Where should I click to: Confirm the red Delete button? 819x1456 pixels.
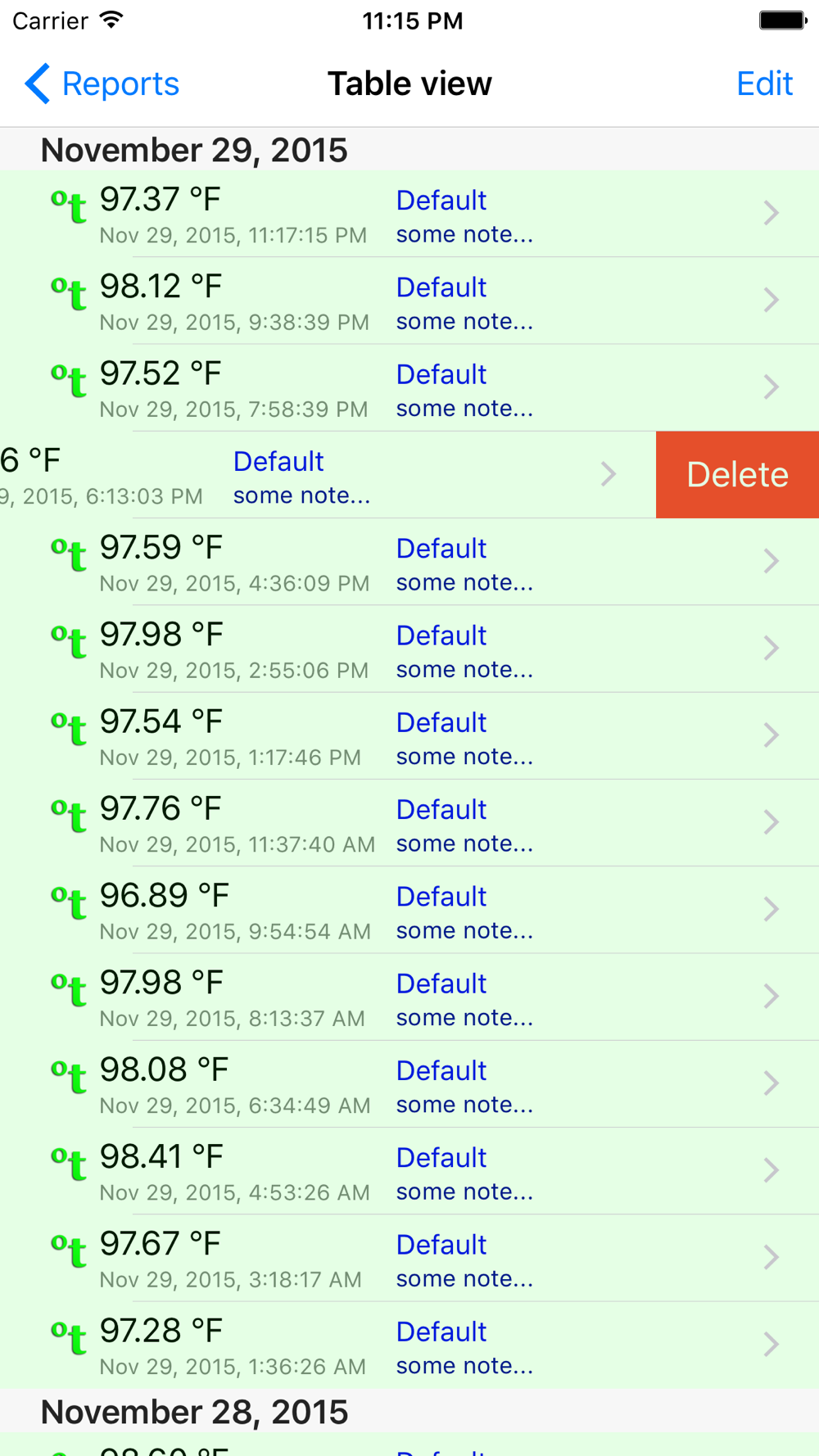(737, 475)
